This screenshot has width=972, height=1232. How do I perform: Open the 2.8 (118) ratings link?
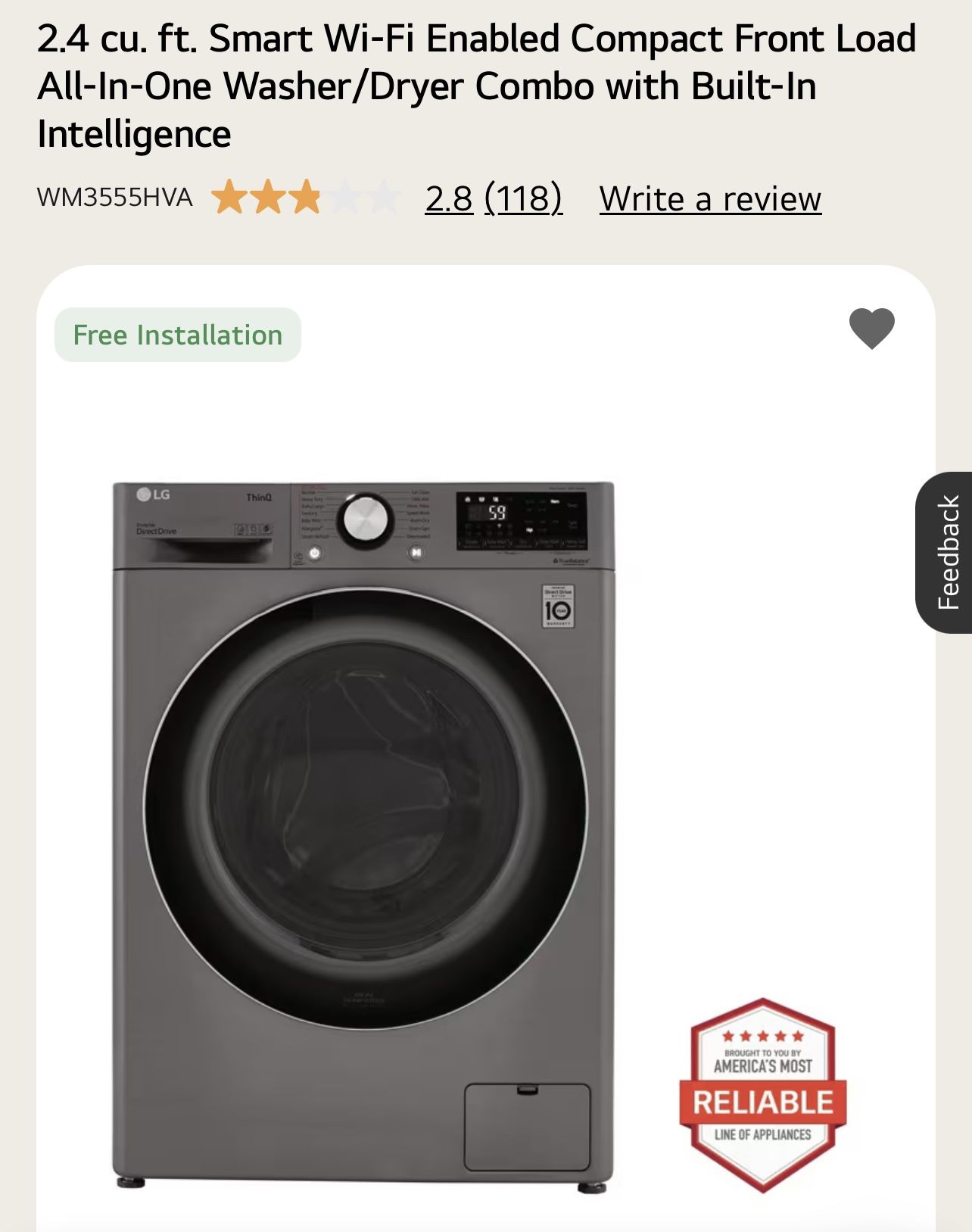click(494, 198)
